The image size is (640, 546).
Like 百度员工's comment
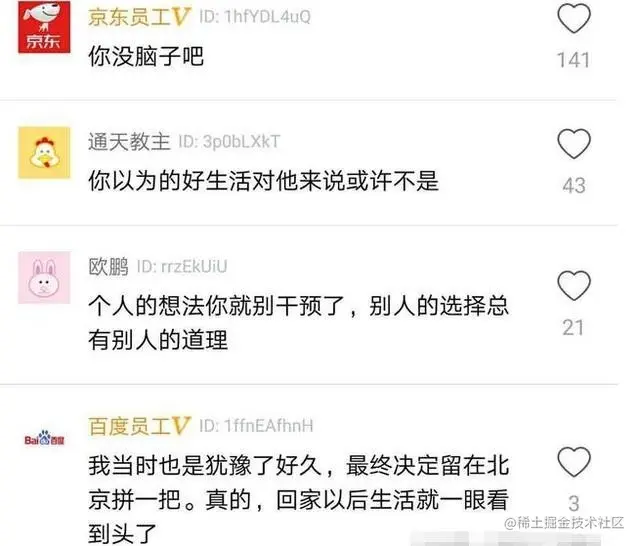pyautogui.click(x=573, y=463)
